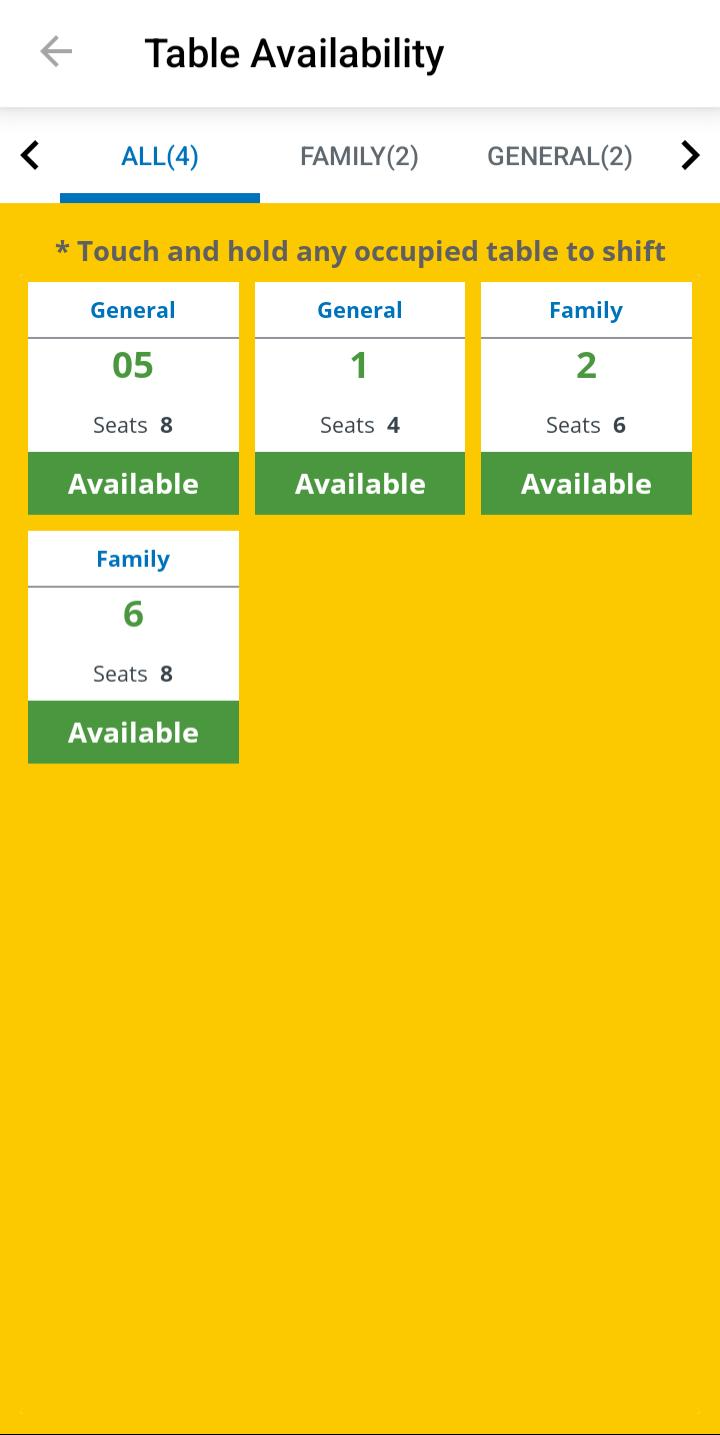Viewport: 720px width, 1435px height.
Task: Tap the right chevron of the tab strip
Action: (x=690, y=156)
